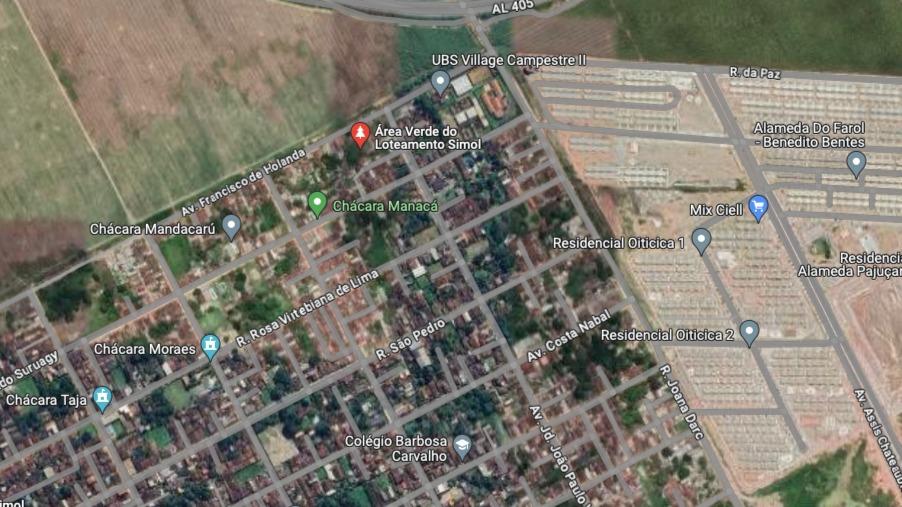Image resolution: width=902 pixels, height=507 pixels.
Task: Select the Chácara Moraes marker
Action: tap(210, 347)
